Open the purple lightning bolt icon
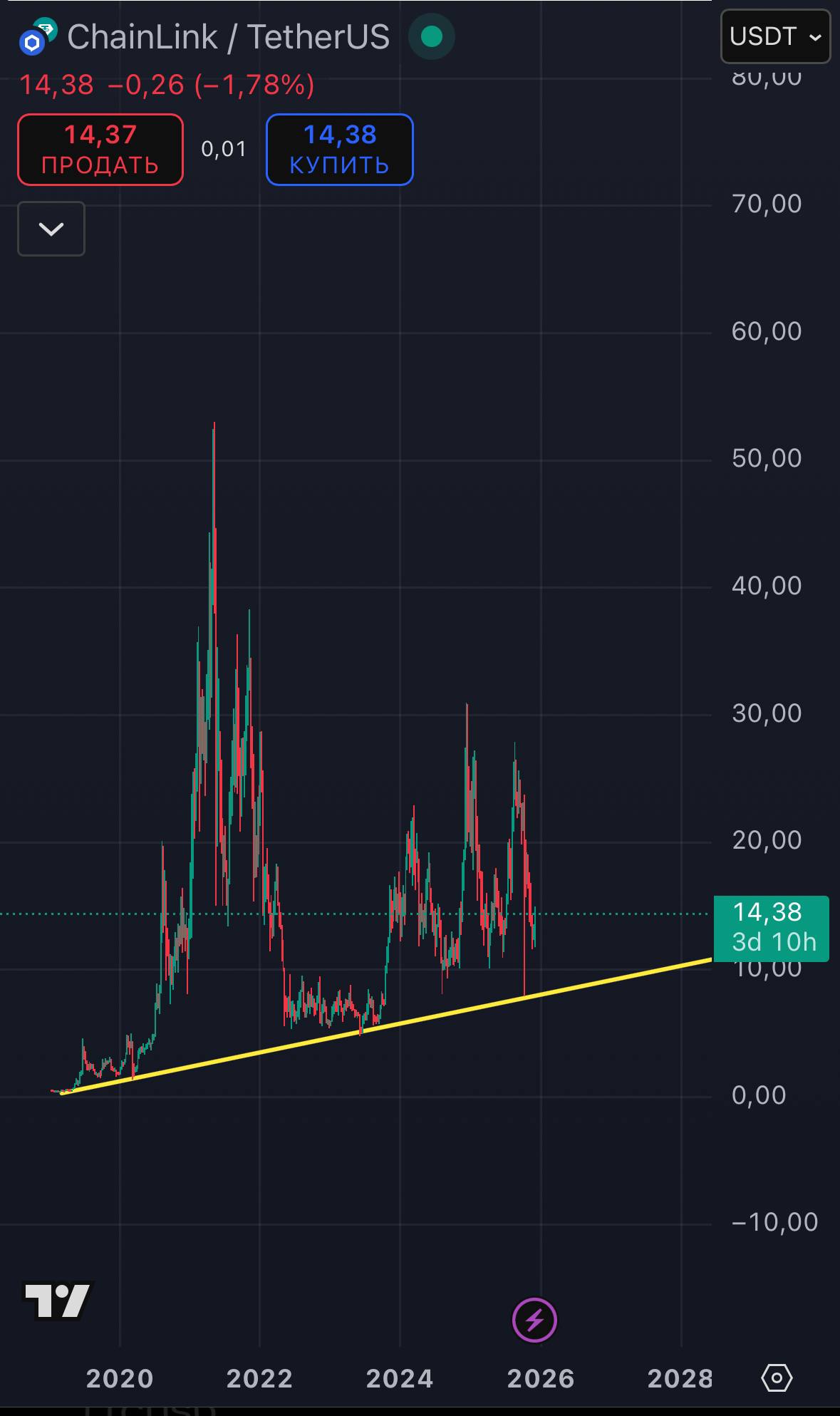Image resolution: width=840 pixels, height=1416 pixels. pyautogui.click(x=534, y=1320)
